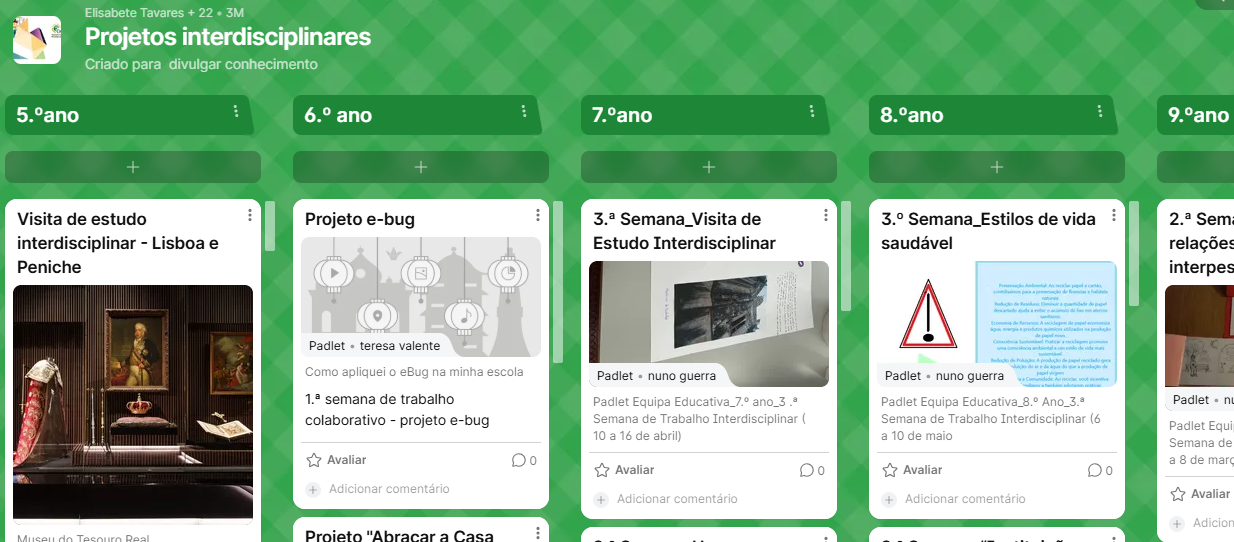Rate the Projeto e-bug post
Viewport: 1234px width, 542px height.
337,460
